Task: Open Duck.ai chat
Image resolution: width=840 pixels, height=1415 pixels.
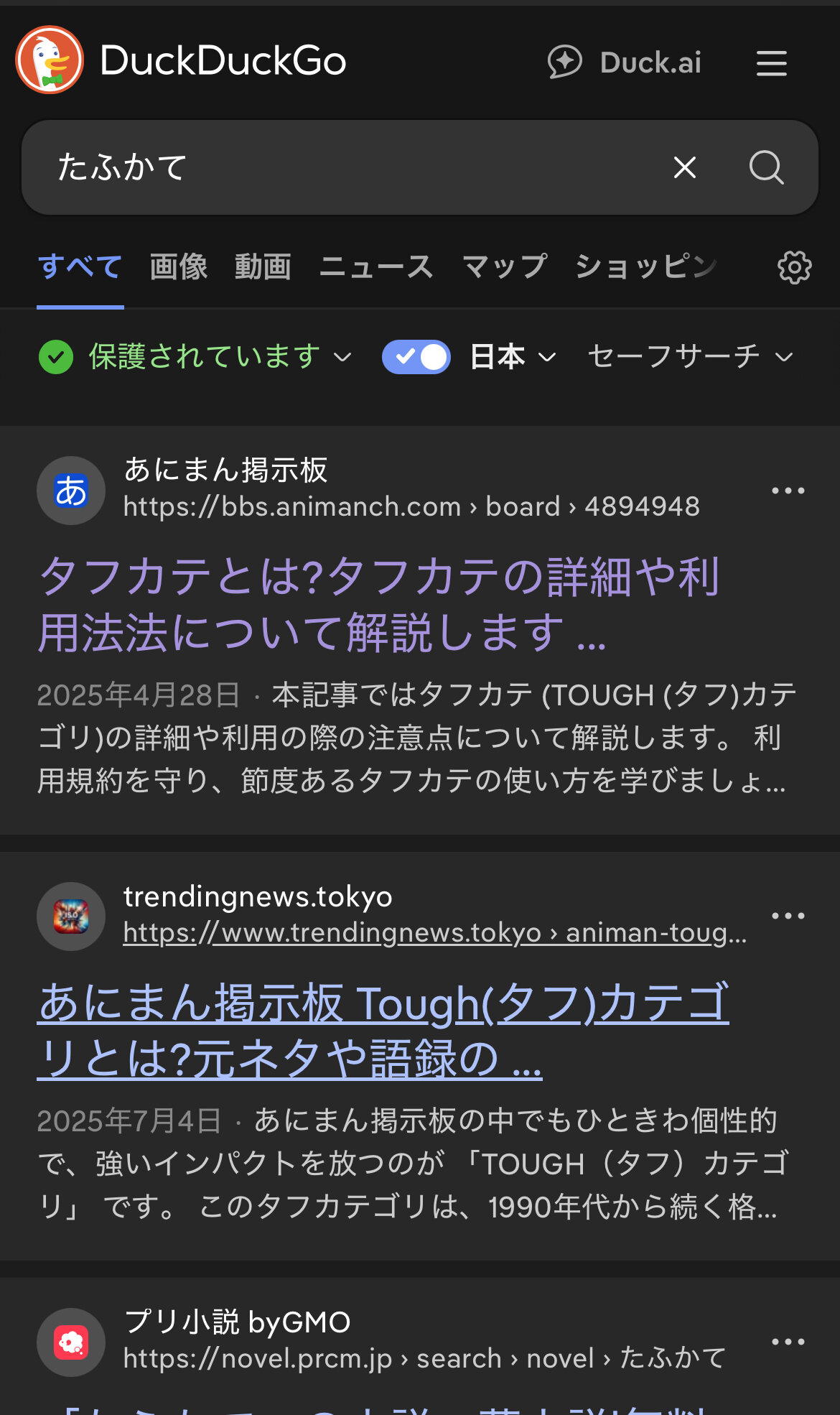Action: (x=625, y=62)
